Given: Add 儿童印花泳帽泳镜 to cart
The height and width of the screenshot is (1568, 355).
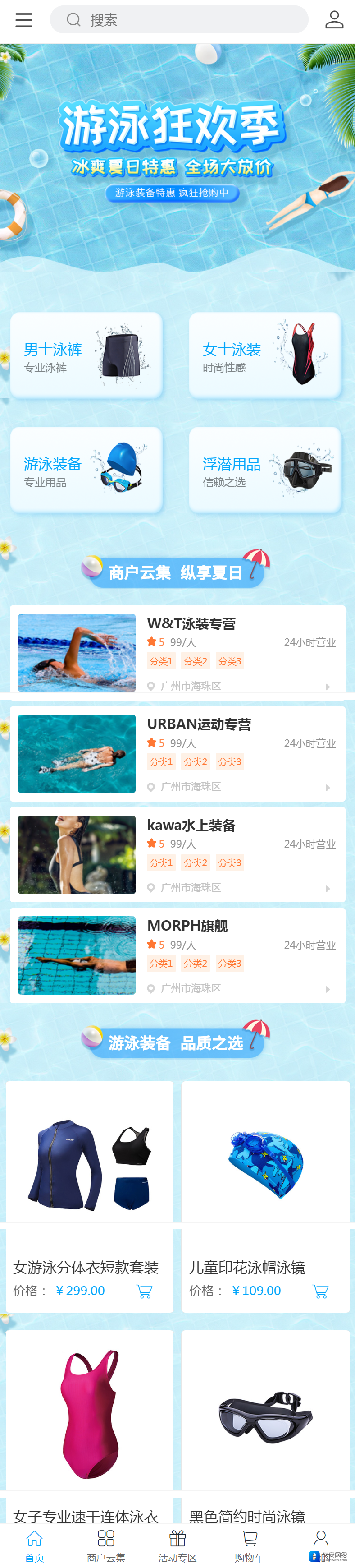Looking at the screenshot, I should tap(320, 1291).
